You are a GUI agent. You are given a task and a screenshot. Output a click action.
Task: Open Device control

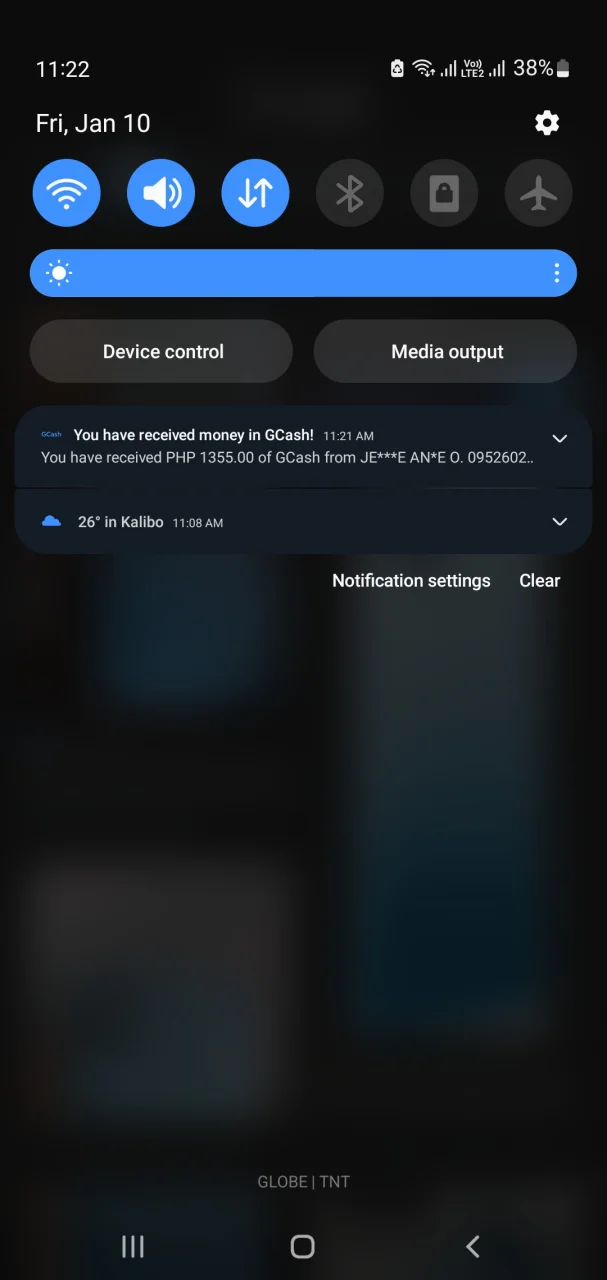click(161, 351)
